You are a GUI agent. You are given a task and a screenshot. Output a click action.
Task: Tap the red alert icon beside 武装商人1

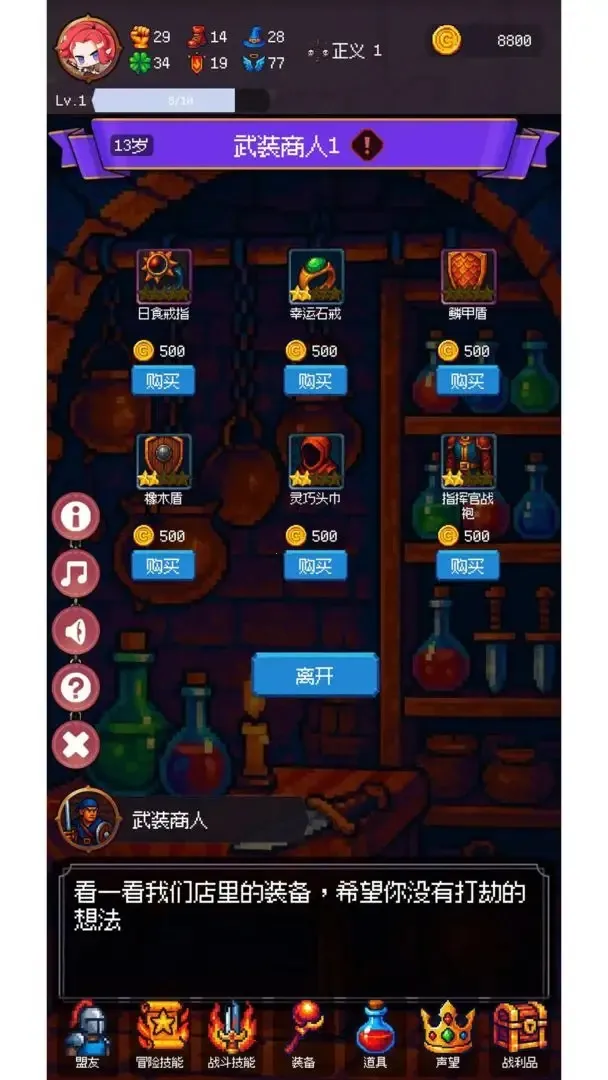point(367,146)
